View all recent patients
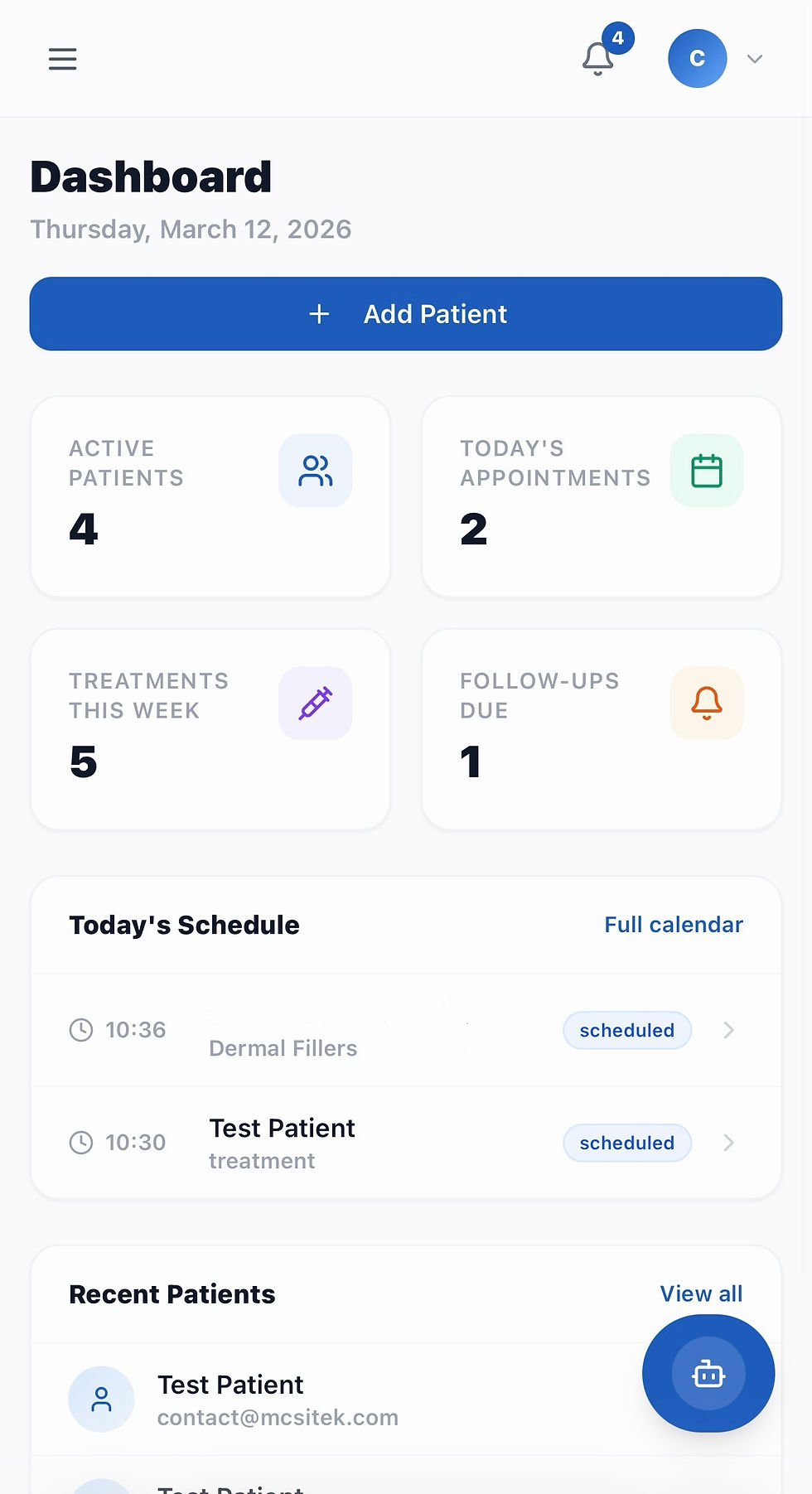 pos(700,1293)
